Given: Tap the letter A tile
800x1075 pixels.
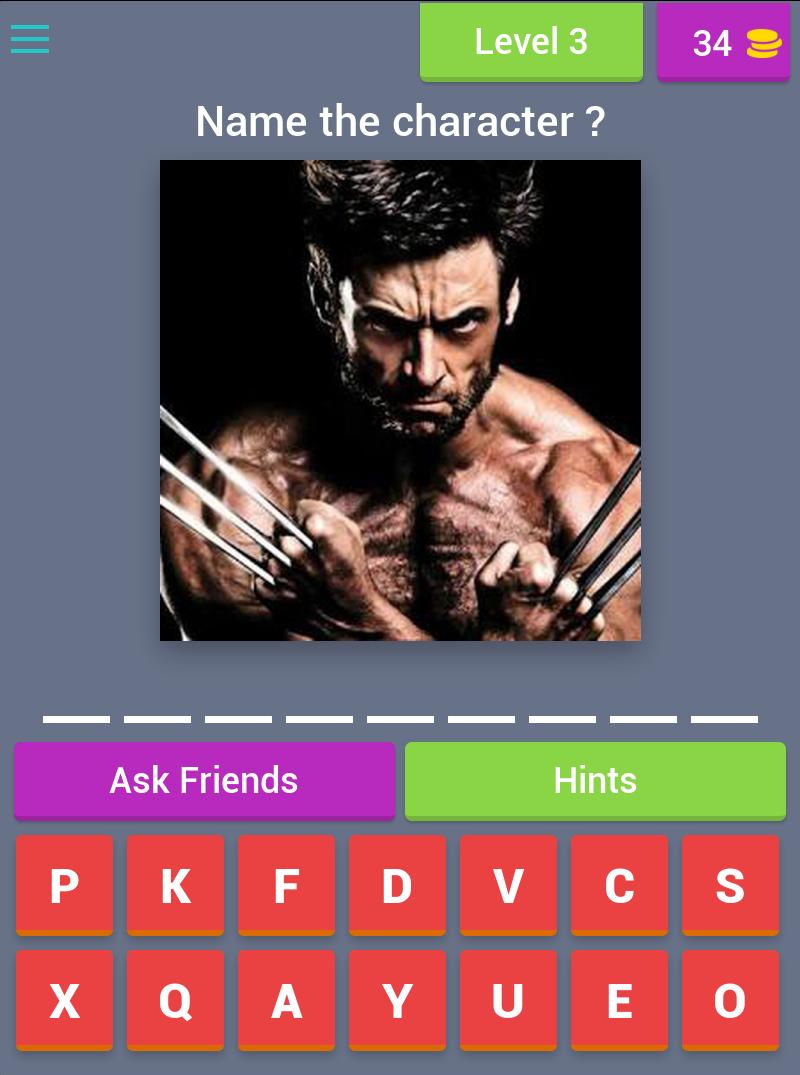Looking at the screenshot, I should [x=286, y=1000].
